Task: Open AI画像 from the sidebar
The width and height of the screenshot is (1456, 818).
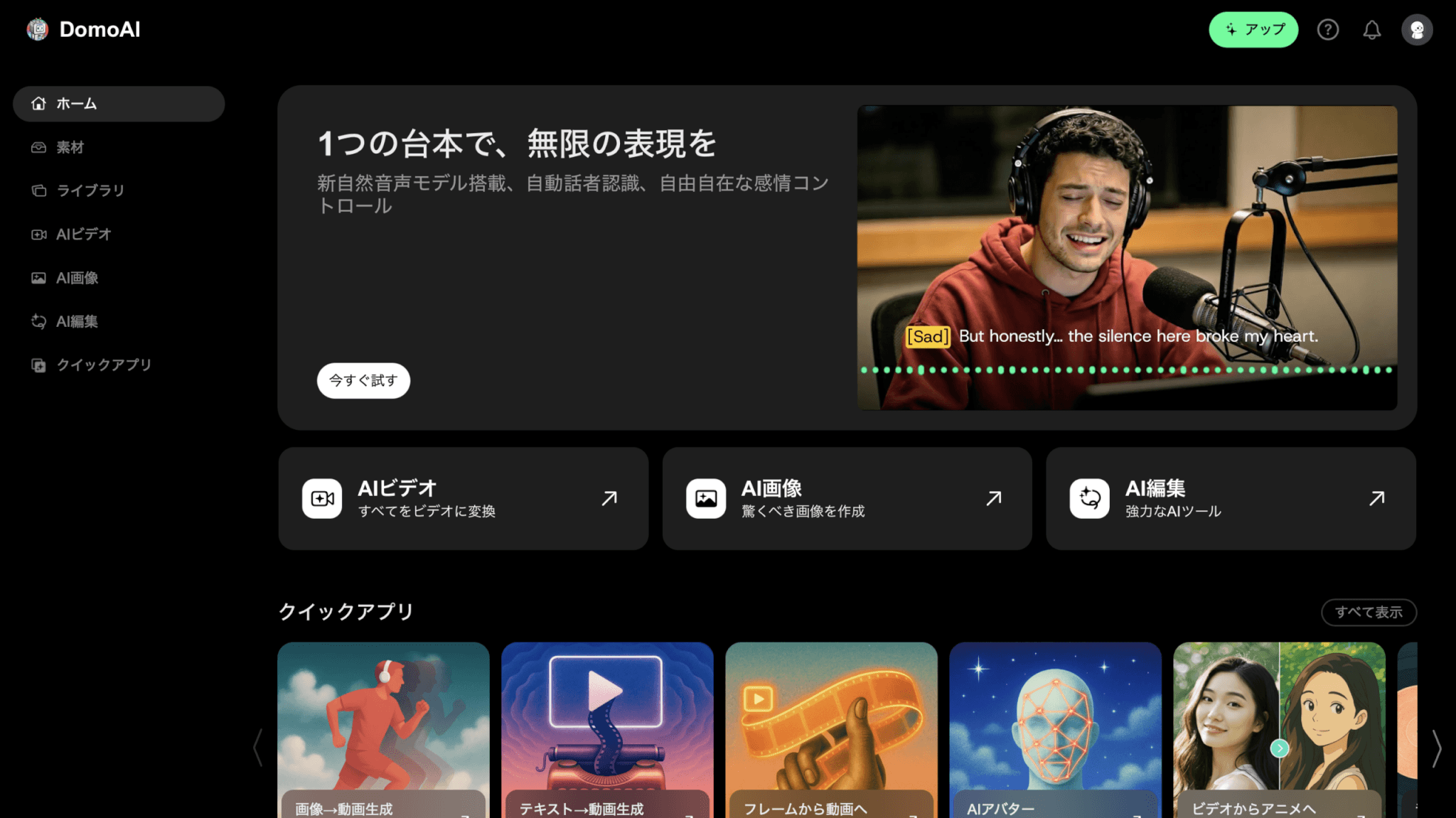Action: click(77, 278)
